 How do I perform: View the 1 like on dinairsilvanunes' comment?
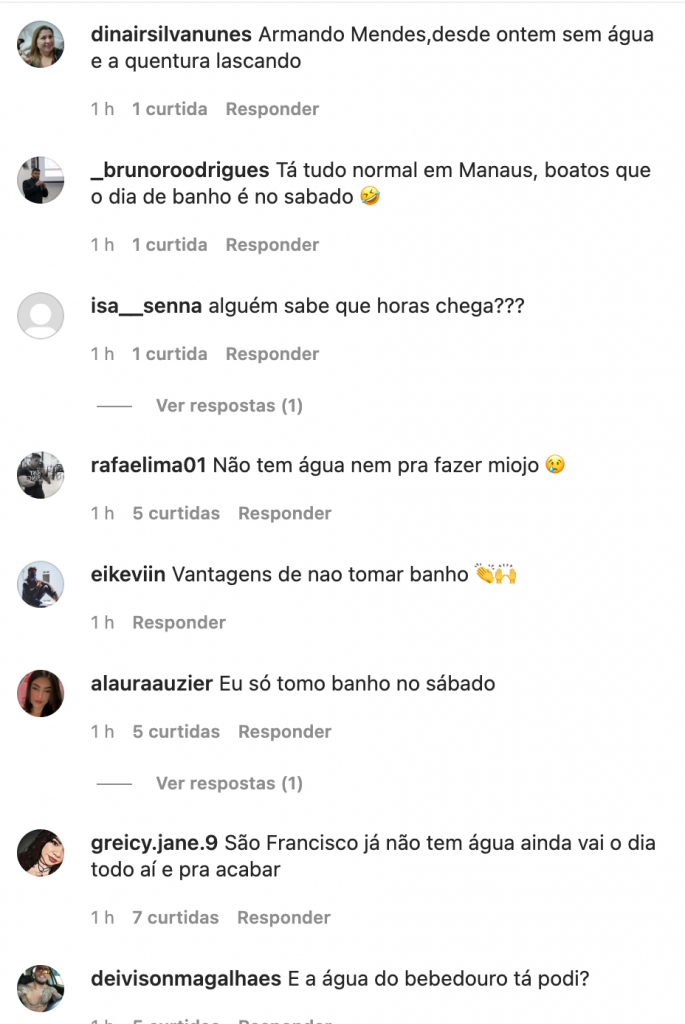point(170,109)
